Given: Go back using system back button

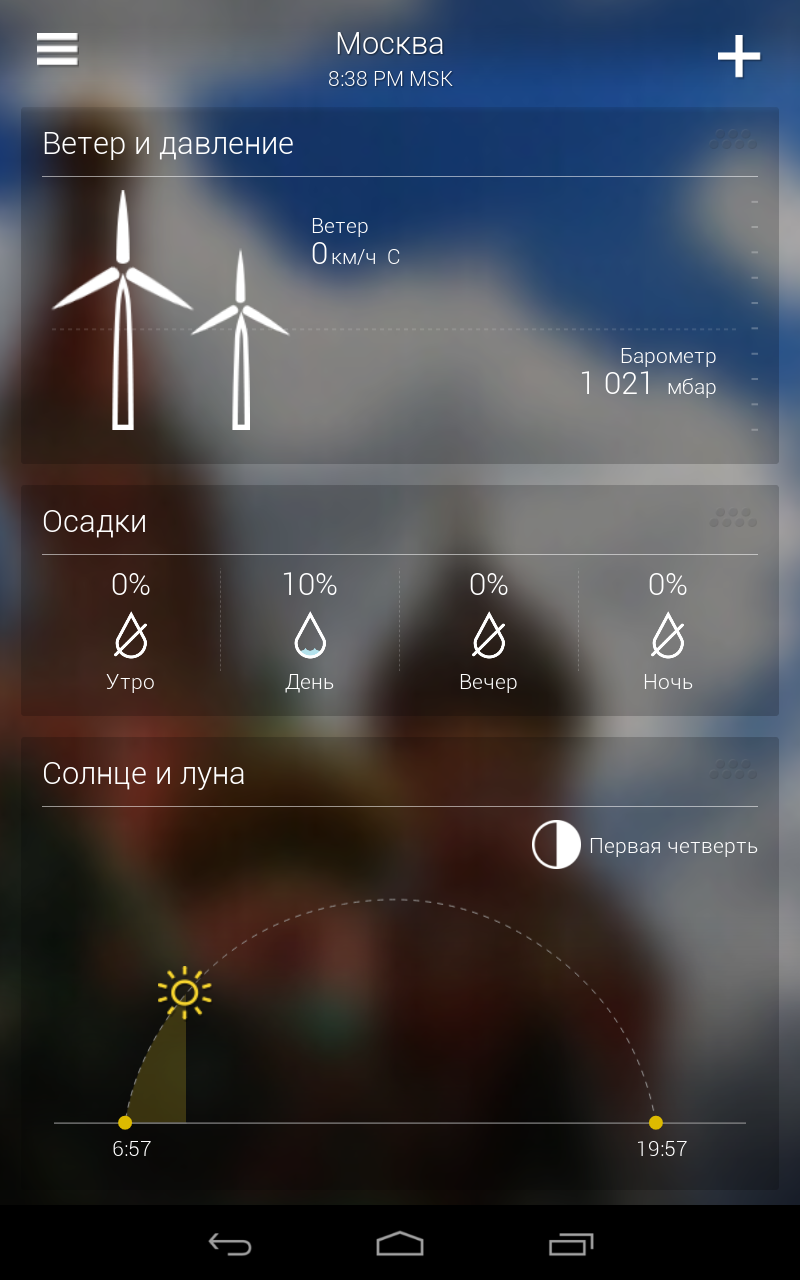Looking at the screenshot, I should (x=230, y=1243).
